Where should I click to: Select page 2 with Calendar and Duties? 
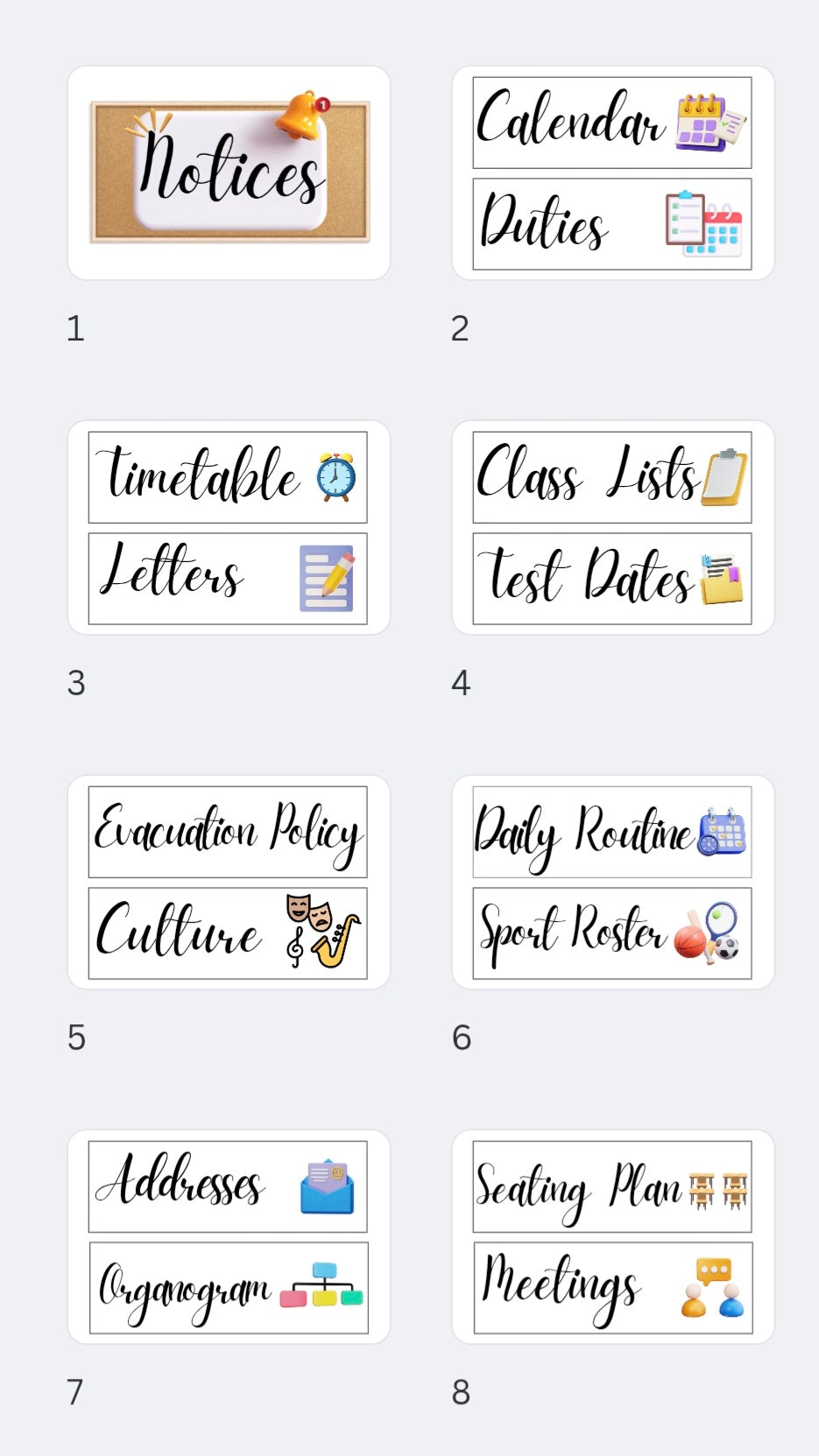pyautogui.click(x=612, y=173)
